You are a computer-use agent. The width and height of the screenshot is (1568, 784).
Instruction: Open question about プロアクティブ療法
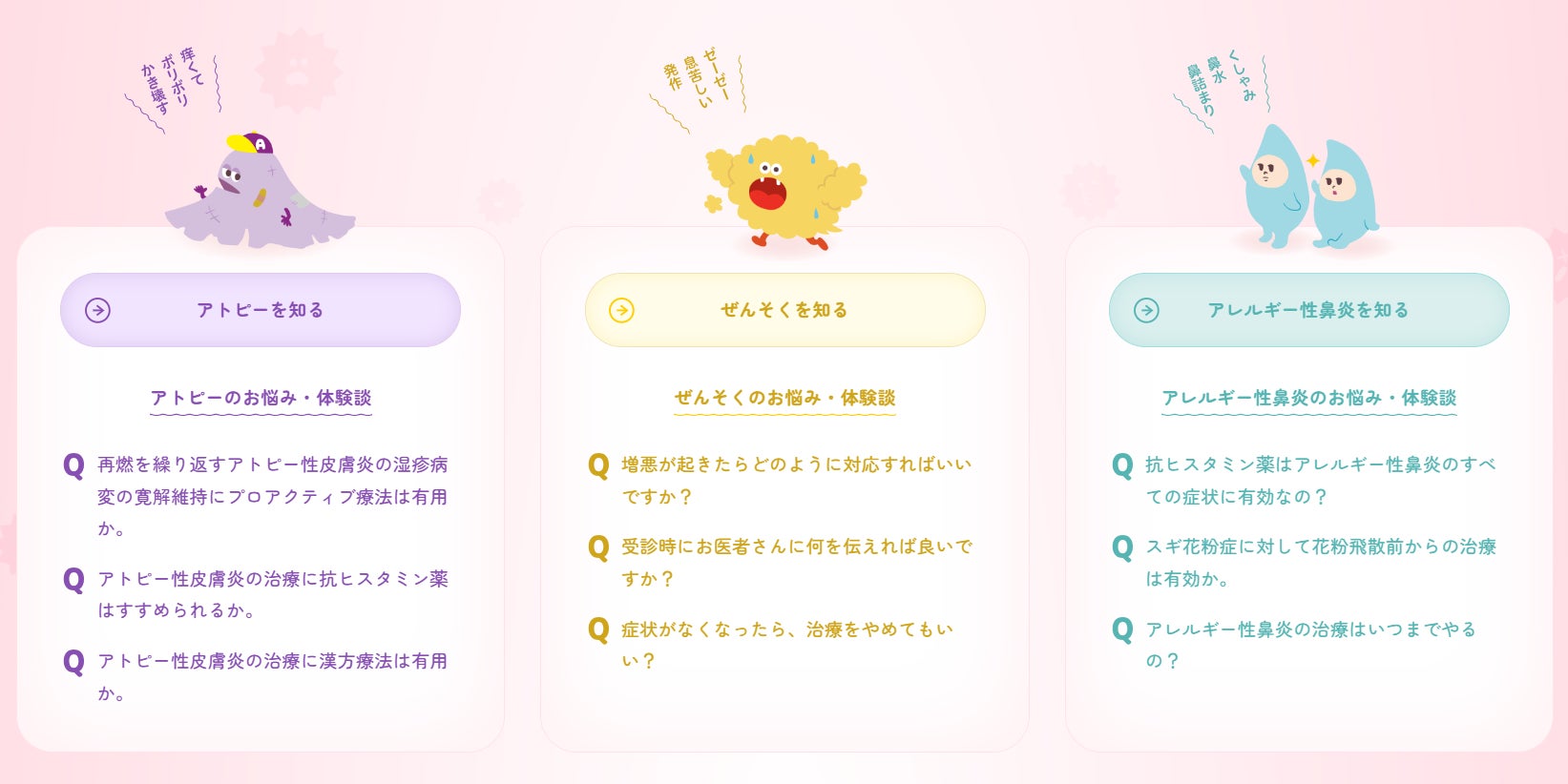pos(272,496)
